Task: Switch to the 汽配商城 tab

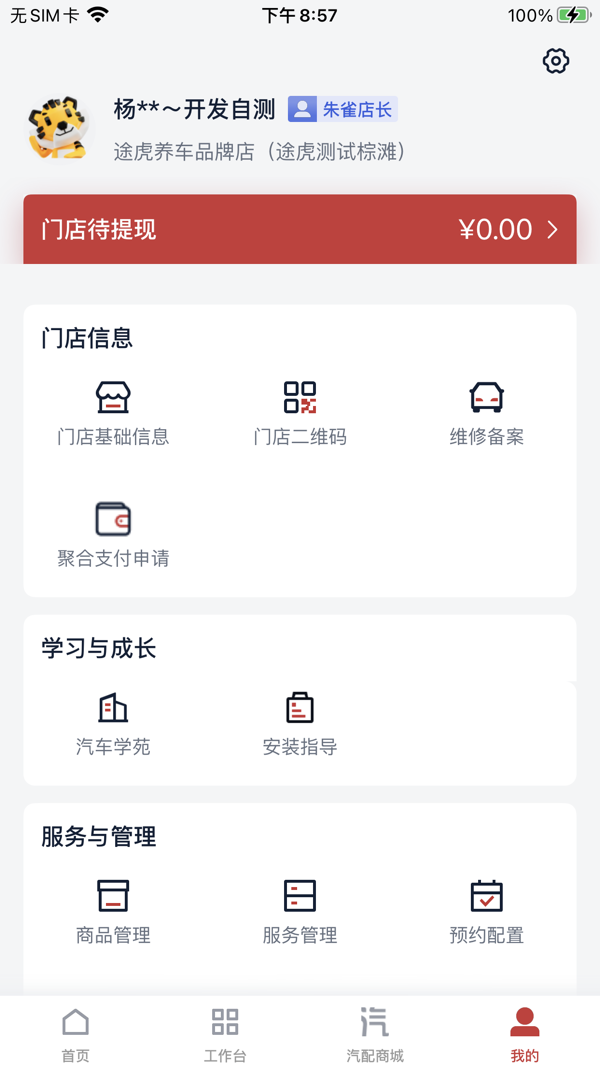Action: 375,1033
